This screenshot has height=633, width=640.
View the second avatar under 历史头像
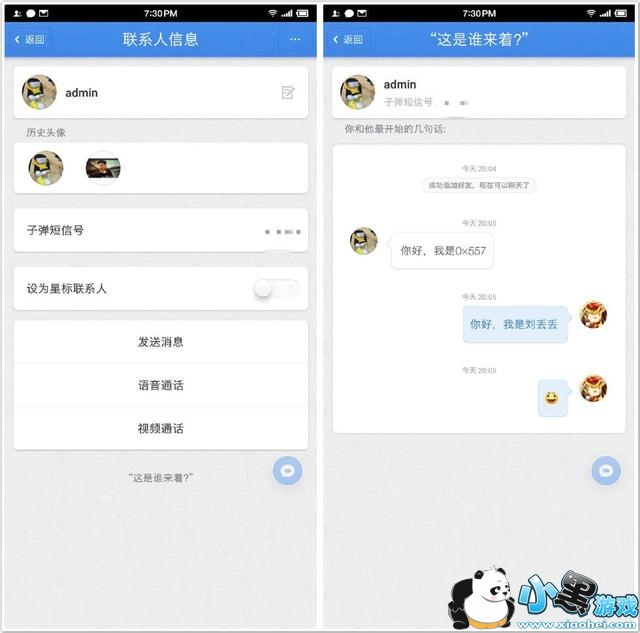pyautogui.click(x=103, y=168)
